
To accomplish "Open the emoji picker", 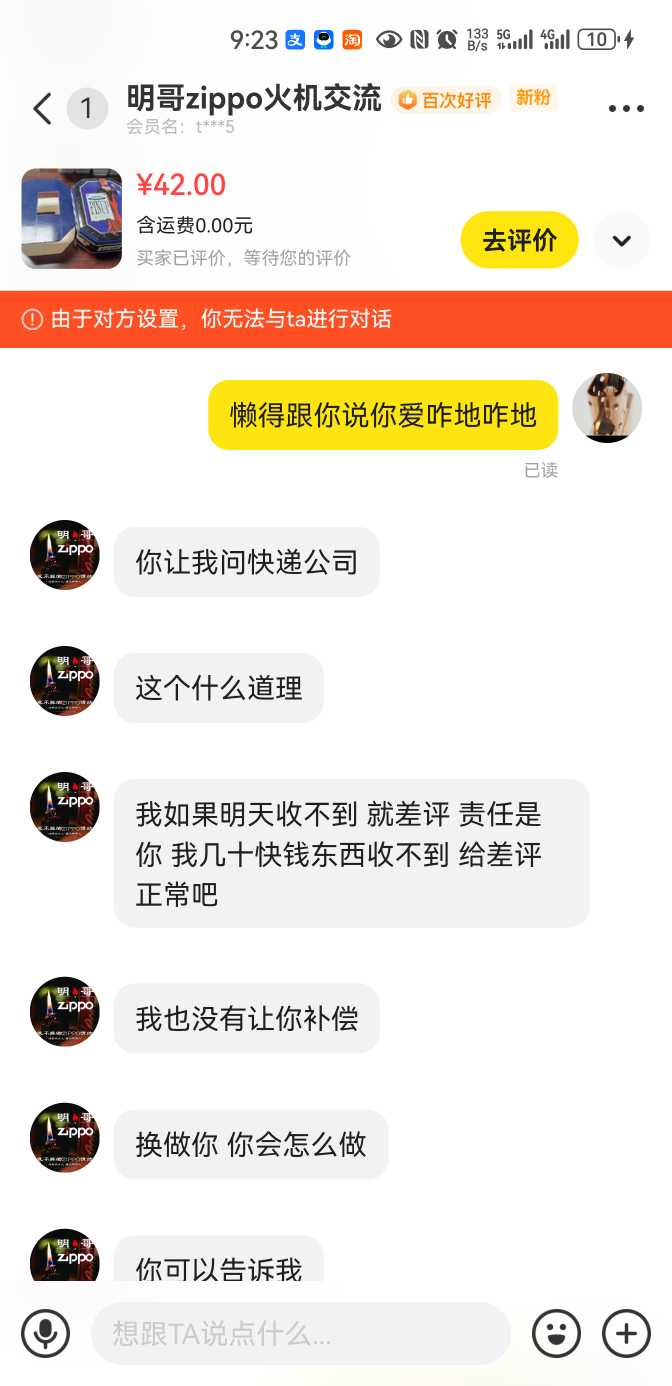I will (556, 1333).
